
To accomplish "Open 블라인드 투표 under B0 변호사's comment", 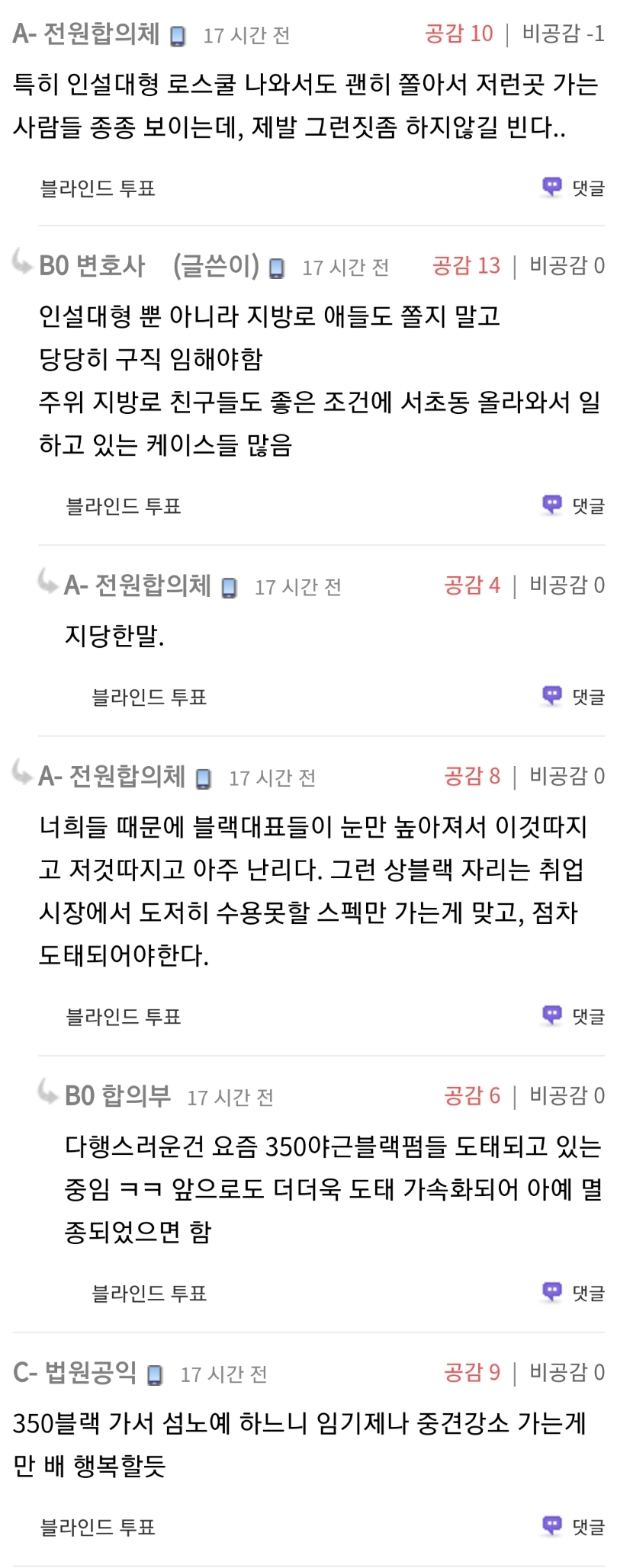I will (x=124, y=506).
